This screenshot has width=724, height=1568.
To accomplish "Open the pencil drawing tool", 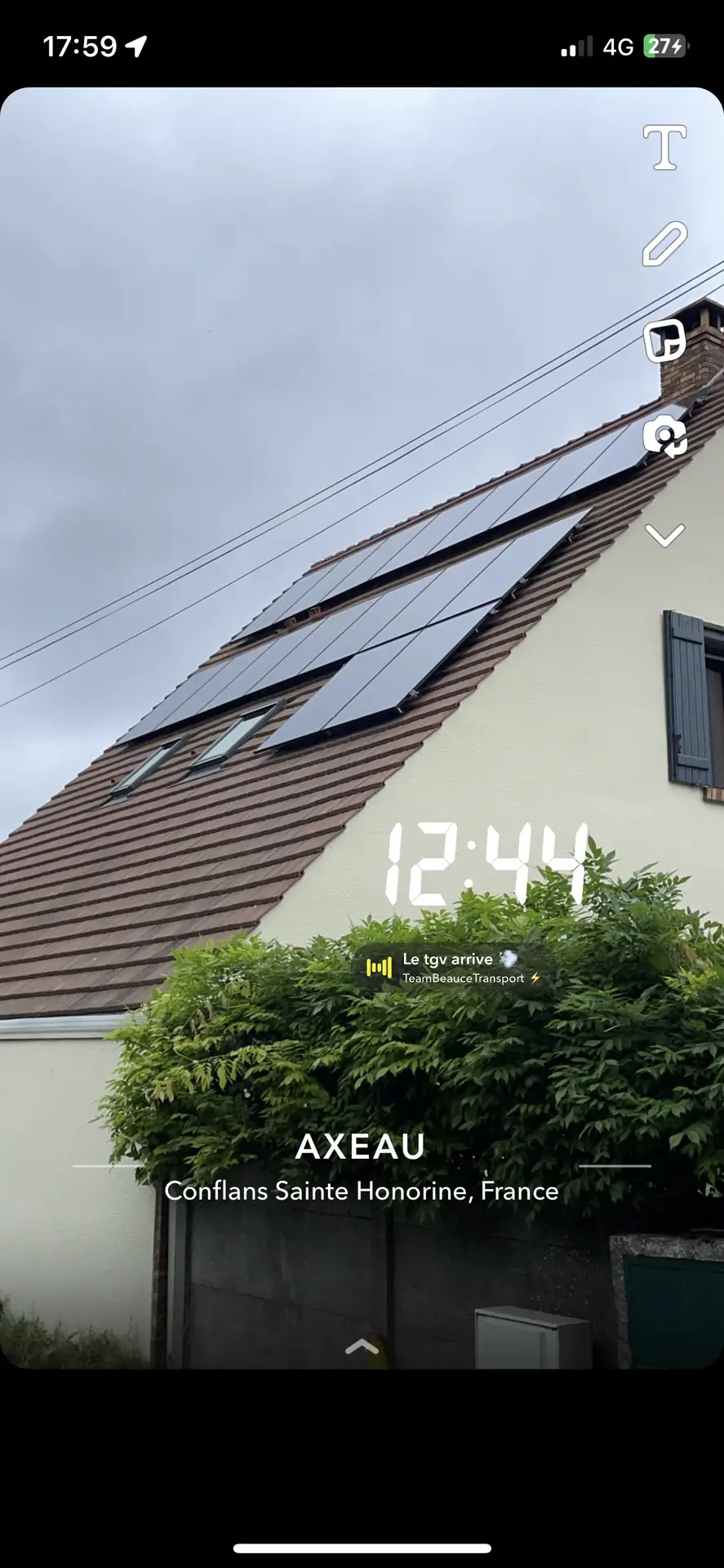I will [664, 243].
